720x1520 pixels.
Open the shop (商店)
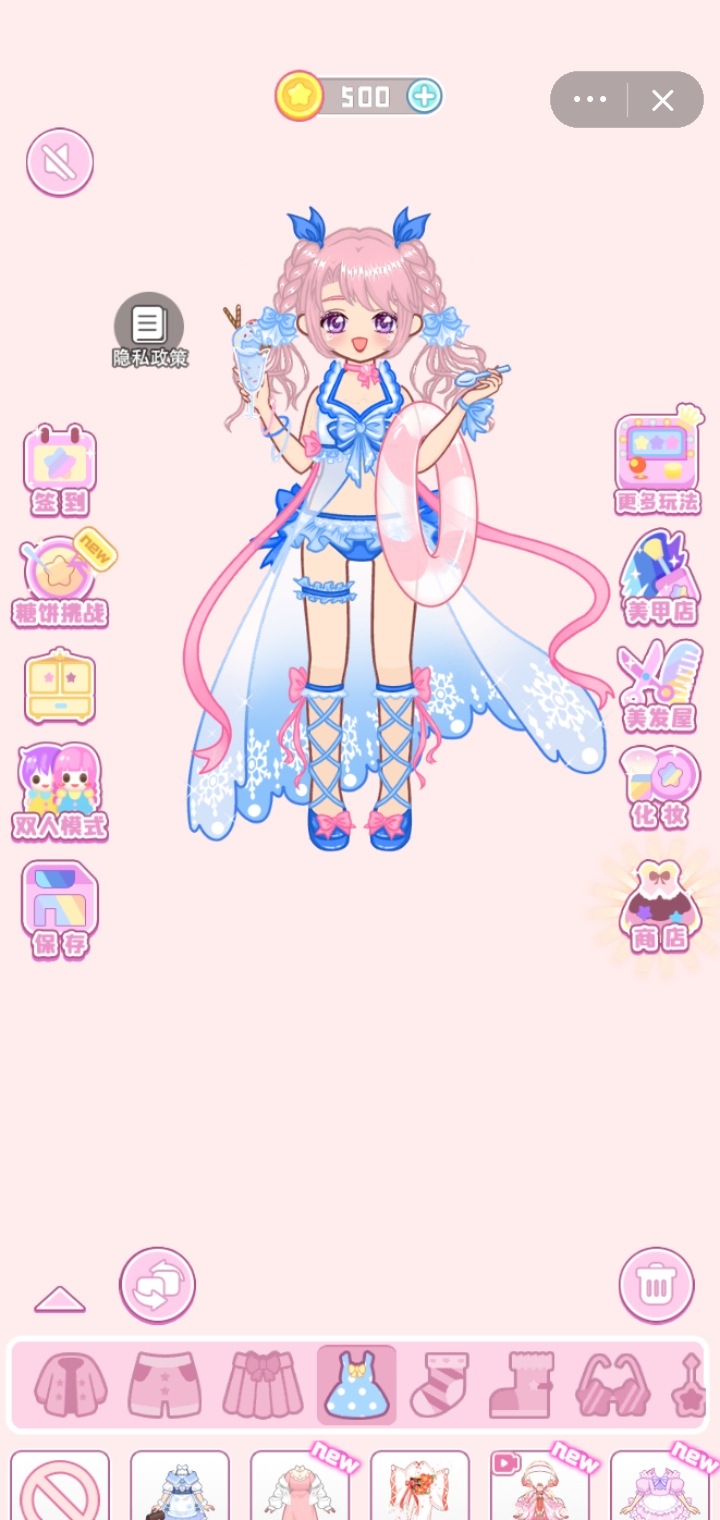pyautogui.click(x=659, y=906)
